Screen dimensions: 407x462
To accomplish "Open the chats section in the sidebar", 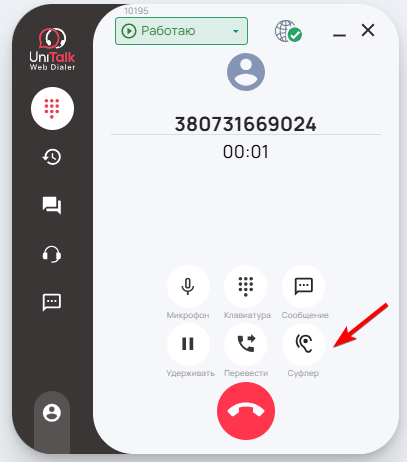I will point(52,205).
